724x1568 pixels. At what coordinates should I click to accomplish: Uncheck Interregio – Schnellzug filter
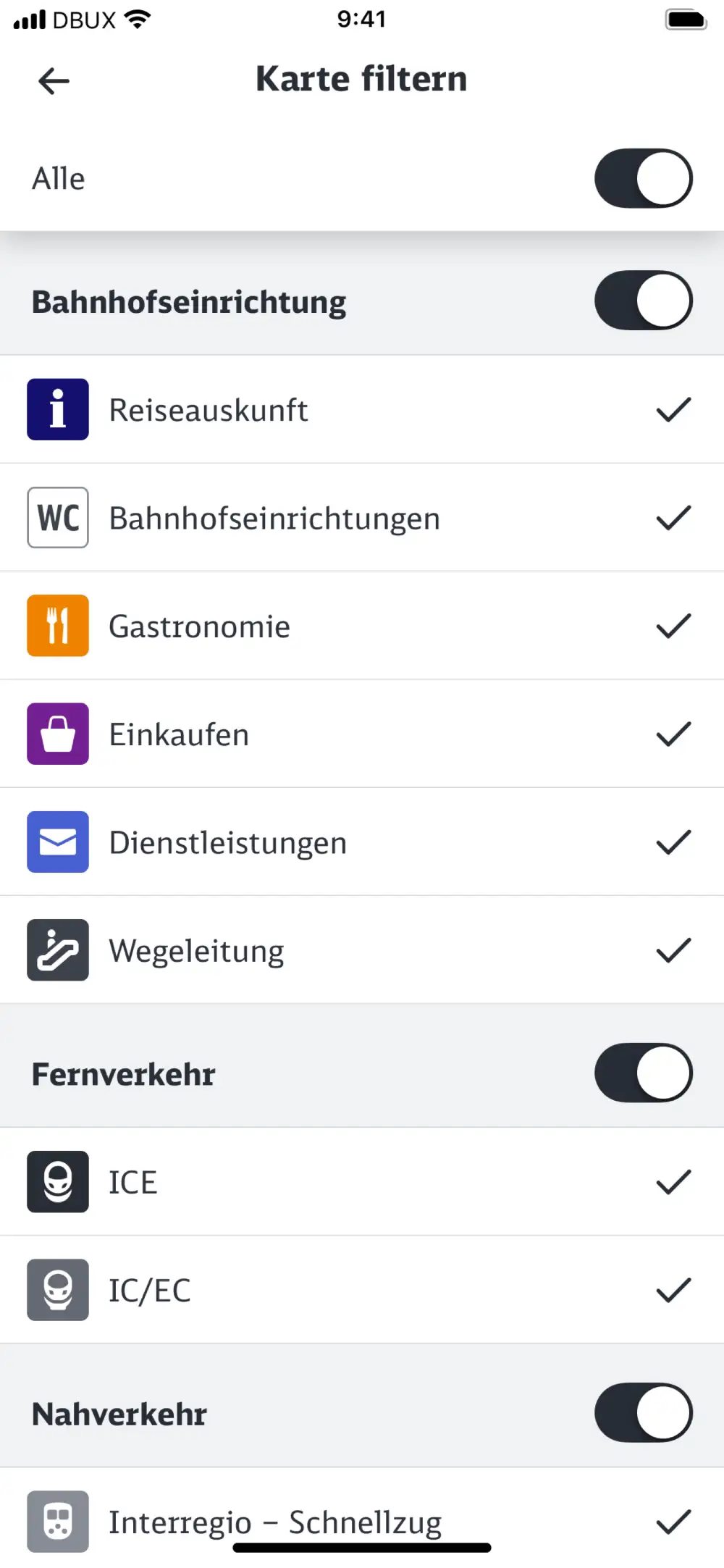tap(673, 1522)
